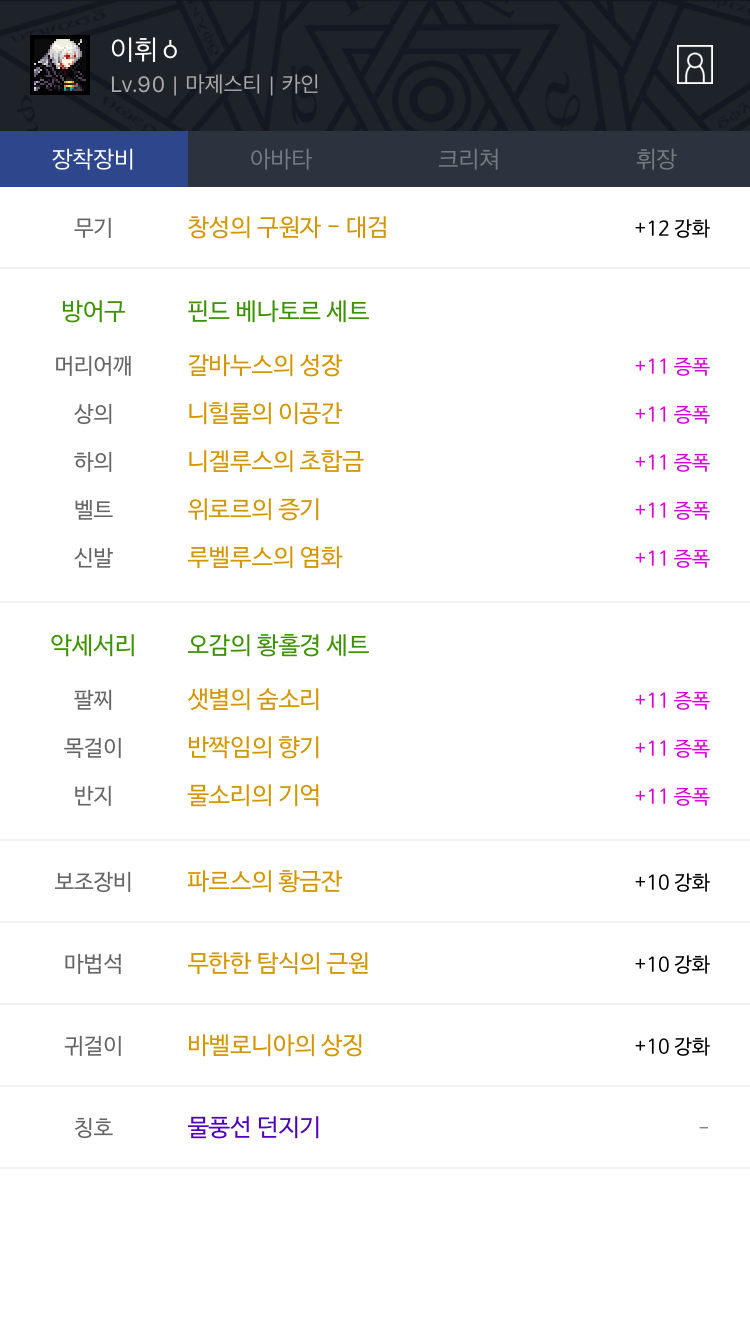Select the 장착장비 tab
Image resolution: width=750 pixels, height=1334 pixels.
point(94,159)
